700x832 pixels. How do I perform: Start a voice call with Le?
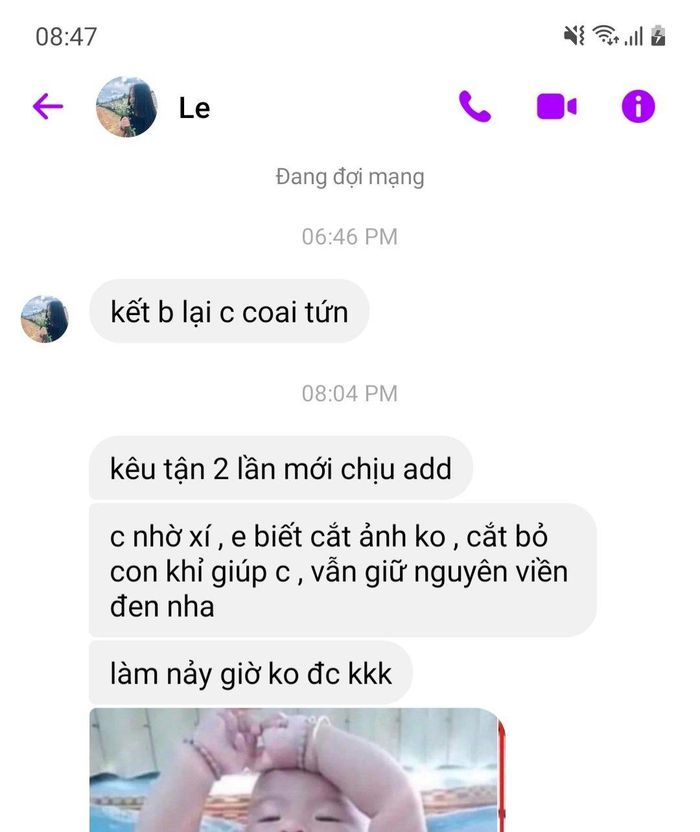point(475,106)
